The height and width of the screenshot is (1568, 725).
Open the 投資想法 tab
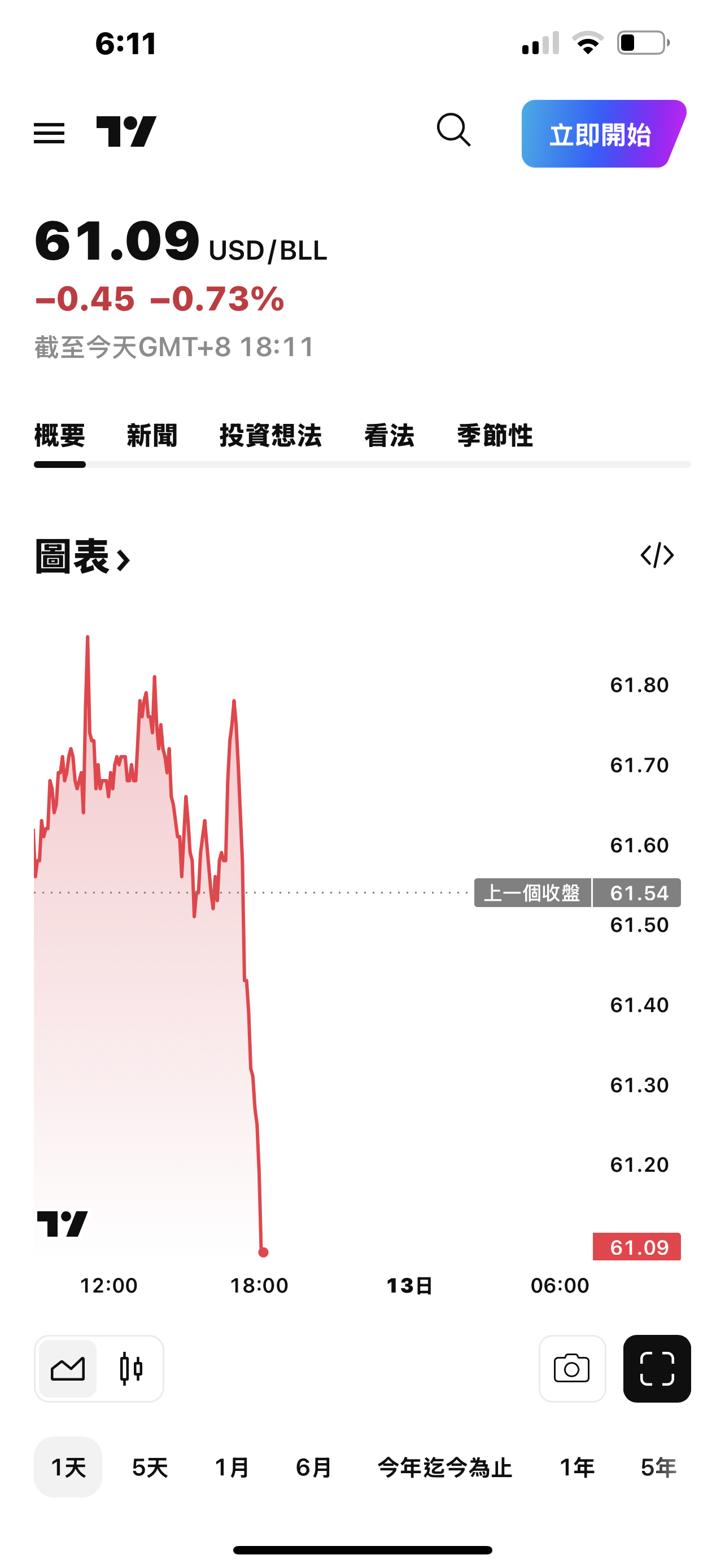(x=270, y=436)
